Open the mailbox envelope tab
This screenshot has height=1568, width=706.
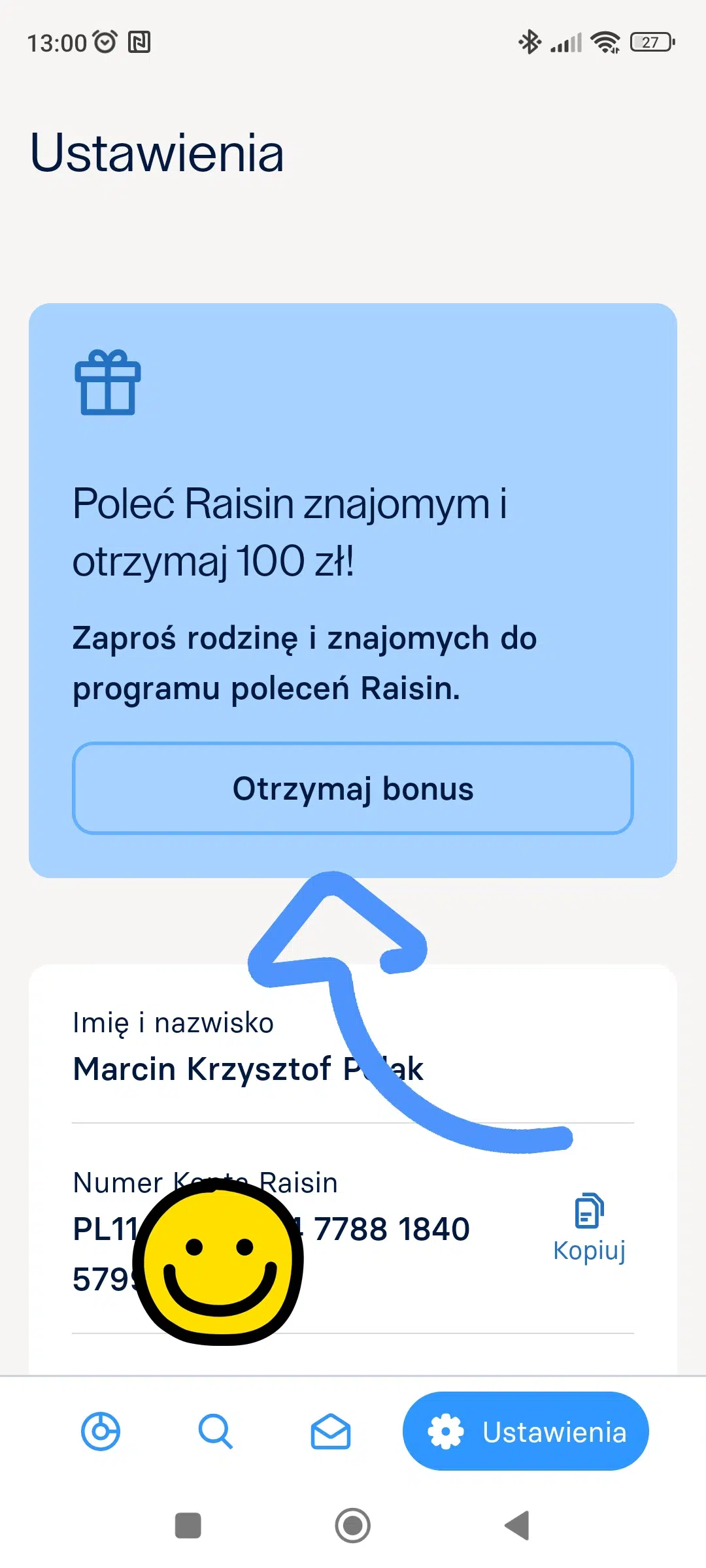tap(330, 1431)
